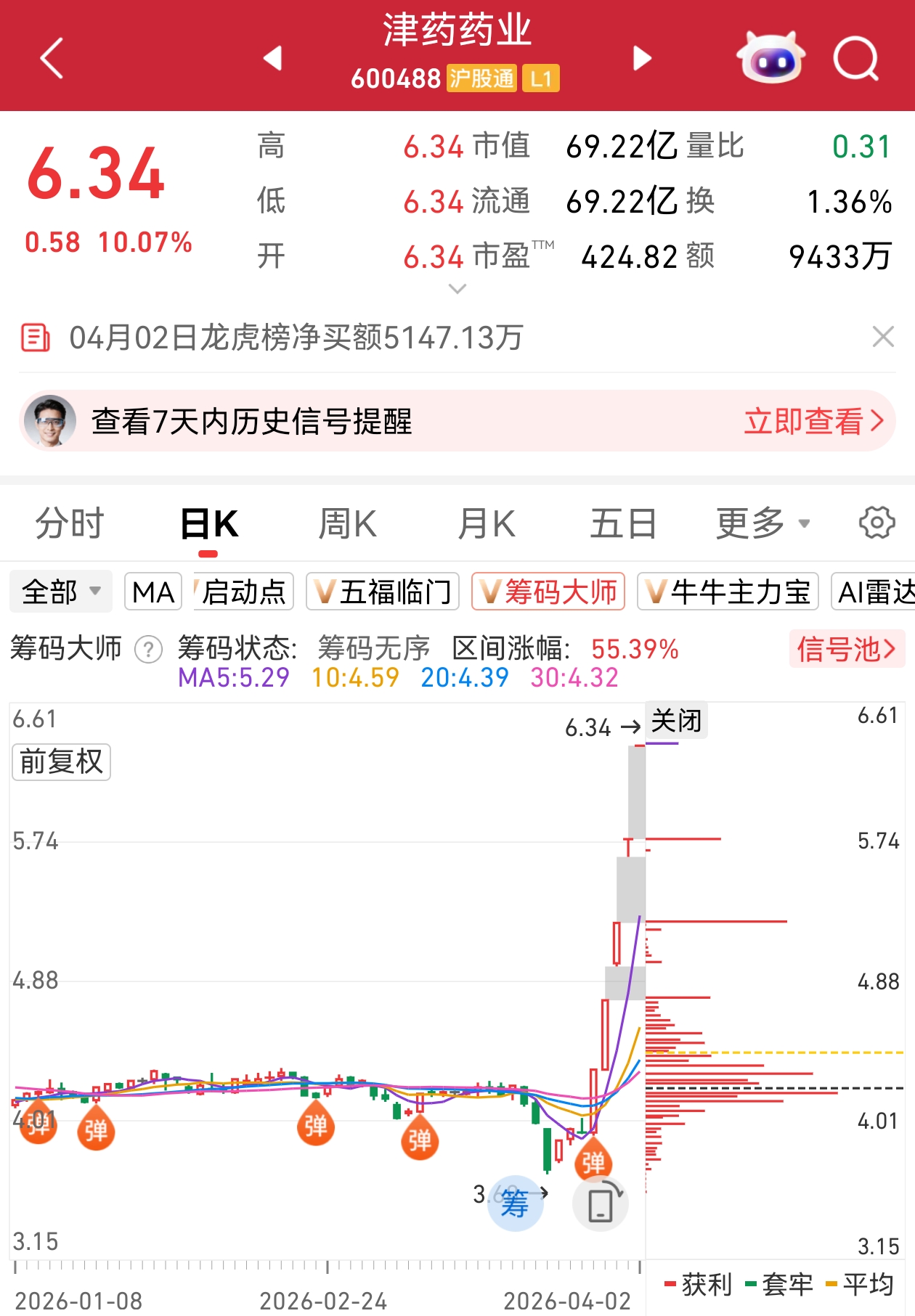915x1316 pixels.
Task: Open the 信号池 link
Action: [x=846, y=648]
